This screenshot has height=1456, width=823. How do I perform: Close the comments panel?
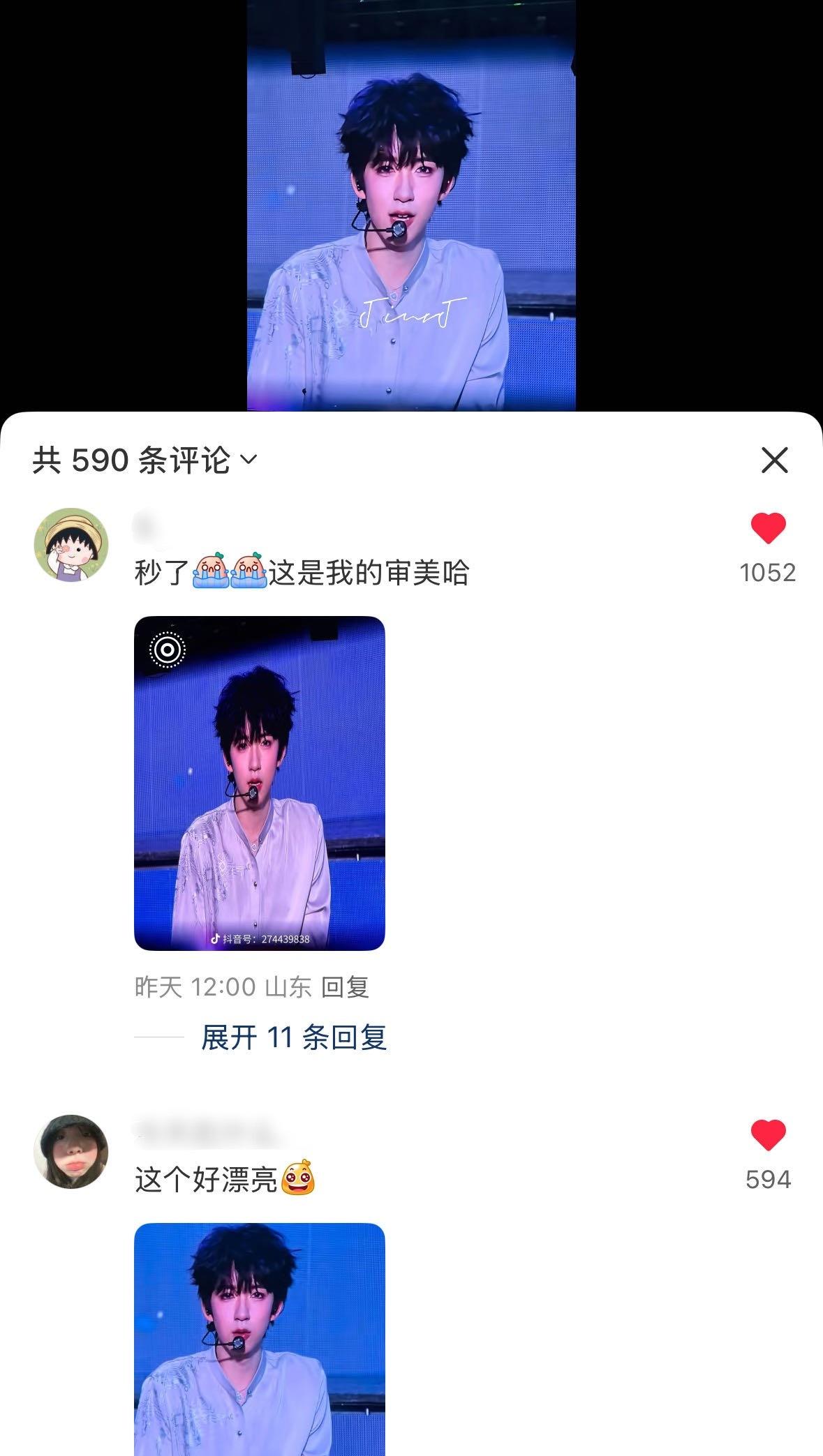774,460
